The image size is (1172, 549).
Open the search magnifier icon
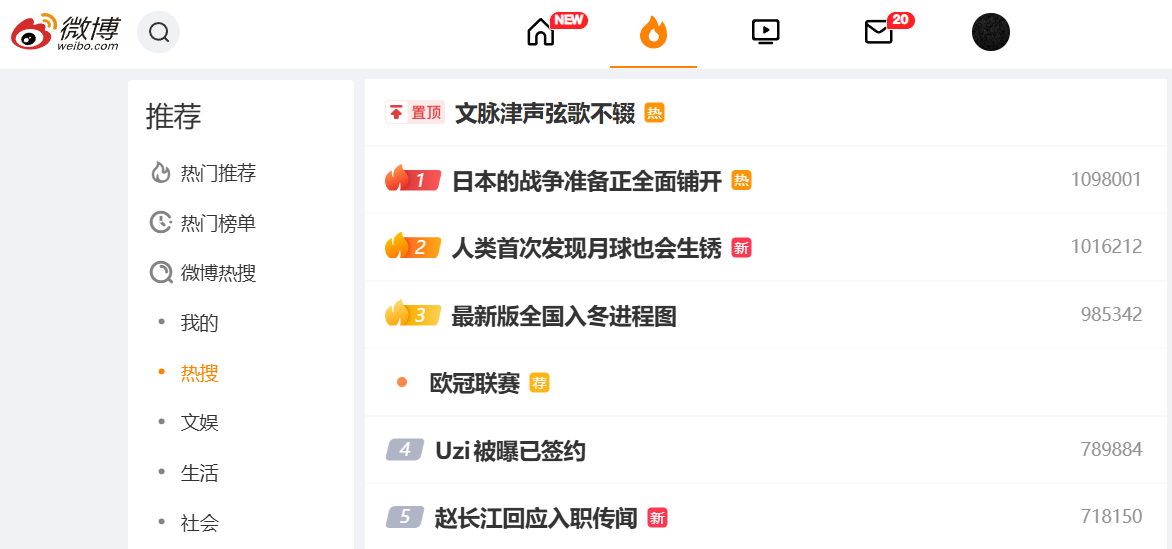[159, 33]
